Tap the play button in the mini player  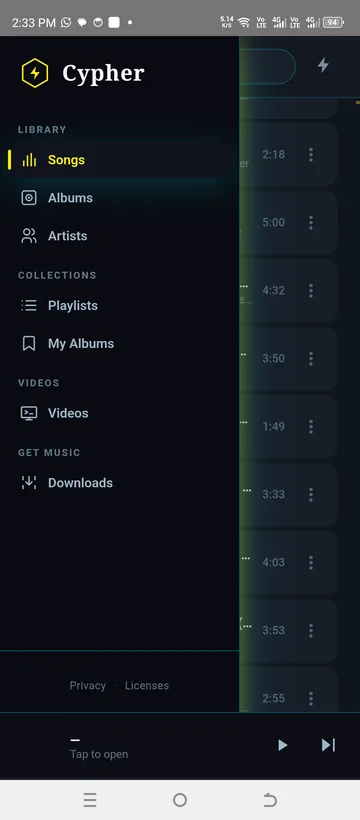tap(283, 745)
